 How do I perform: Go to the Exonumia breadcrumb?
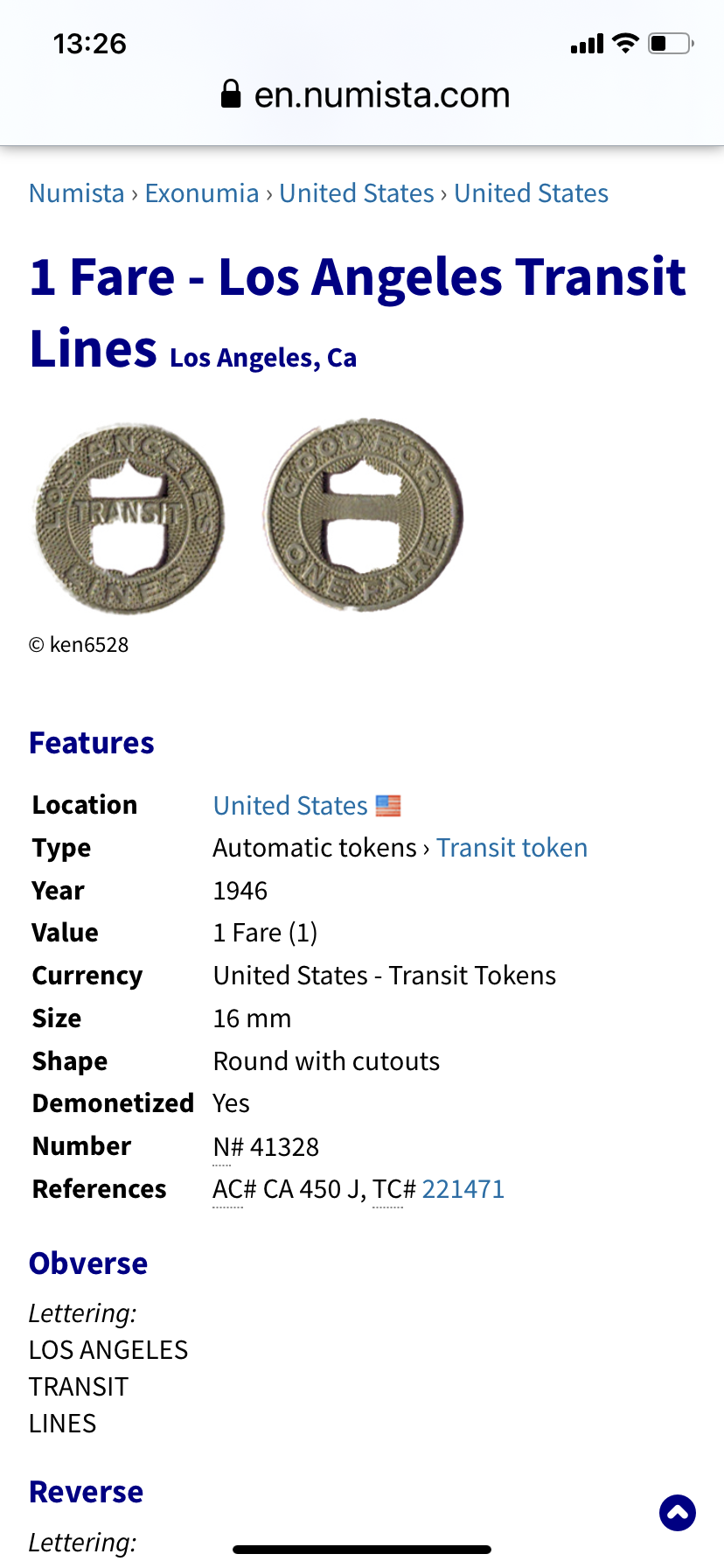[x=202, y=193]
